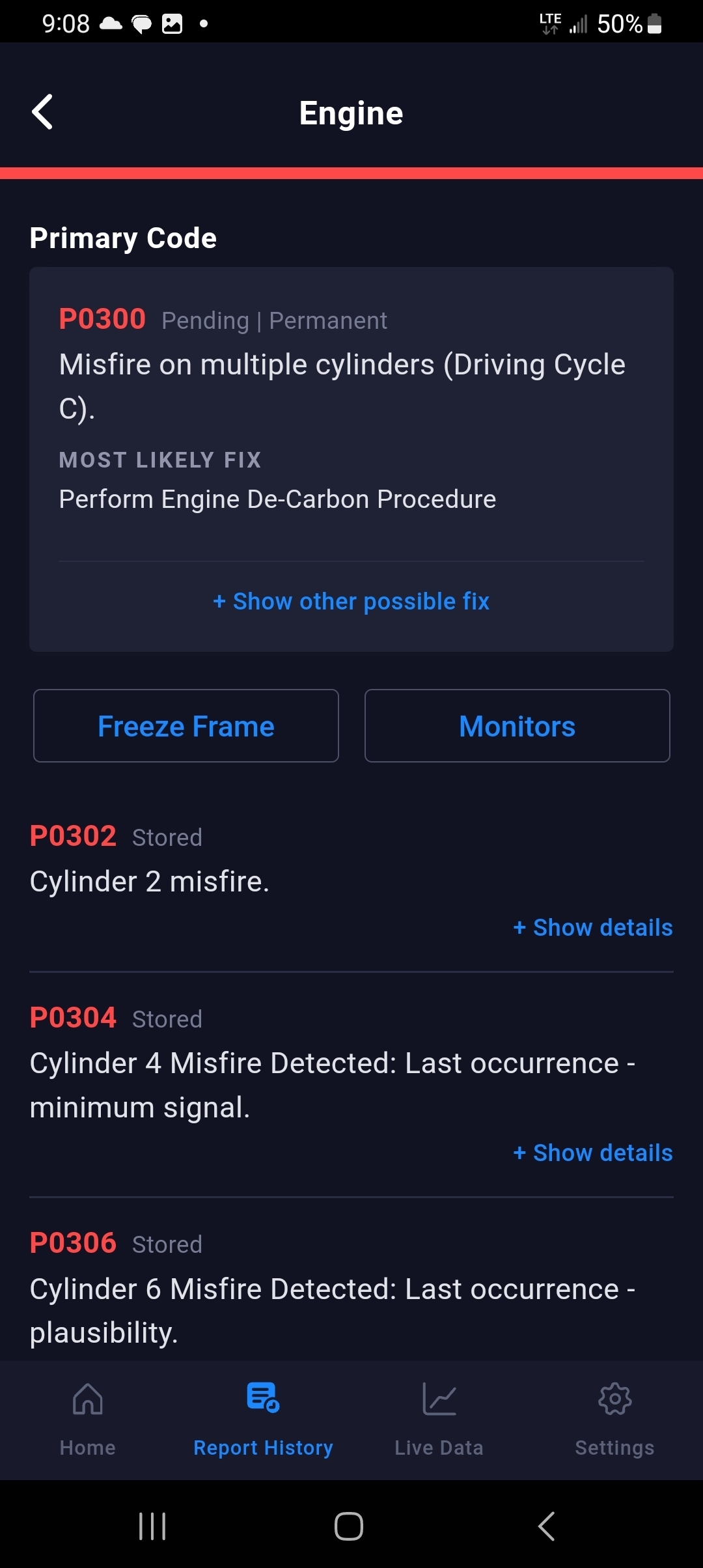The image size is (703, 1568).
Task: Open the Freeze Frame data
Action: [186, 726]
